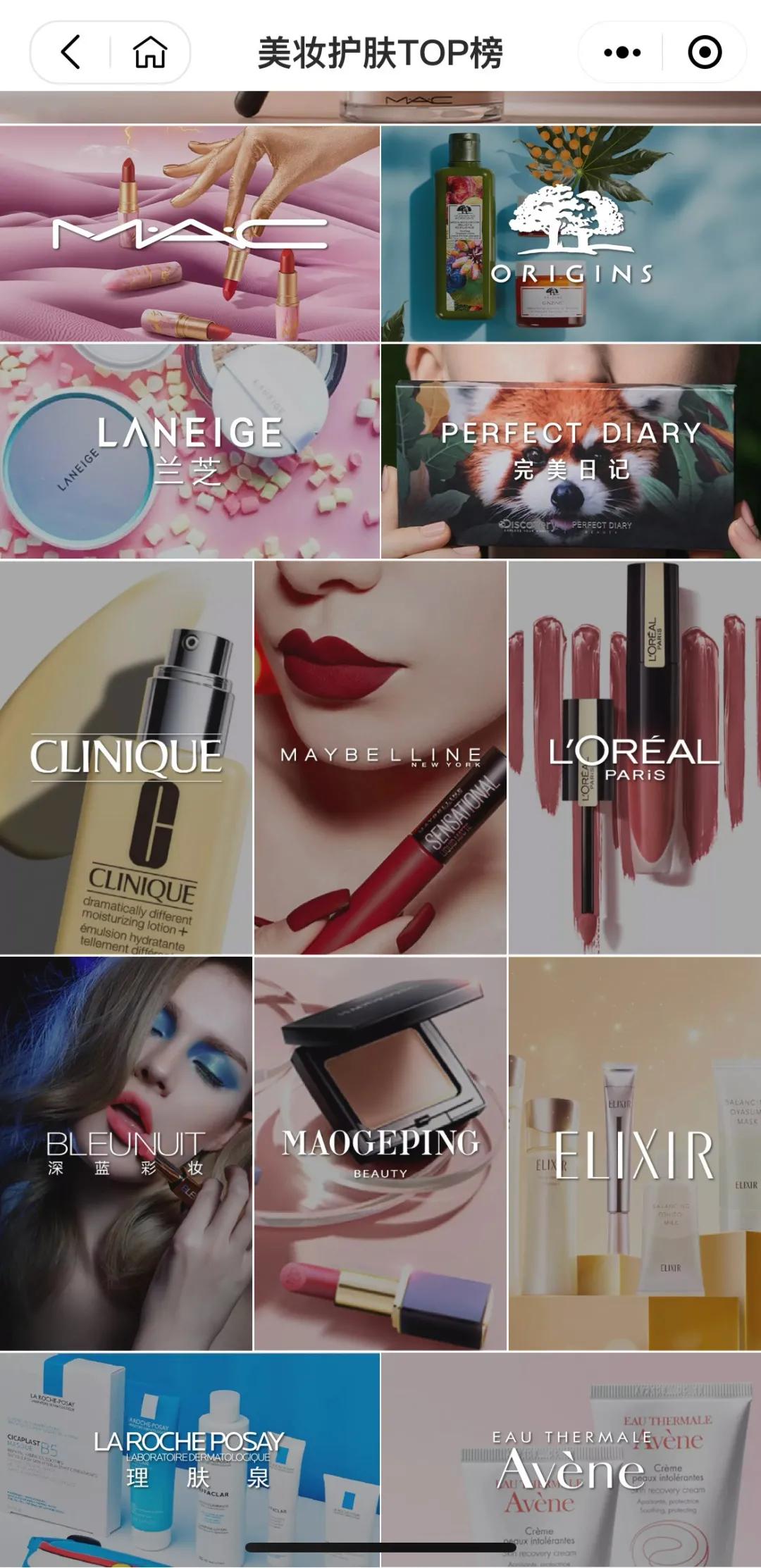View the Maogeping Beauty tile
761x1568 pixels.
[x=380, y=1153]
